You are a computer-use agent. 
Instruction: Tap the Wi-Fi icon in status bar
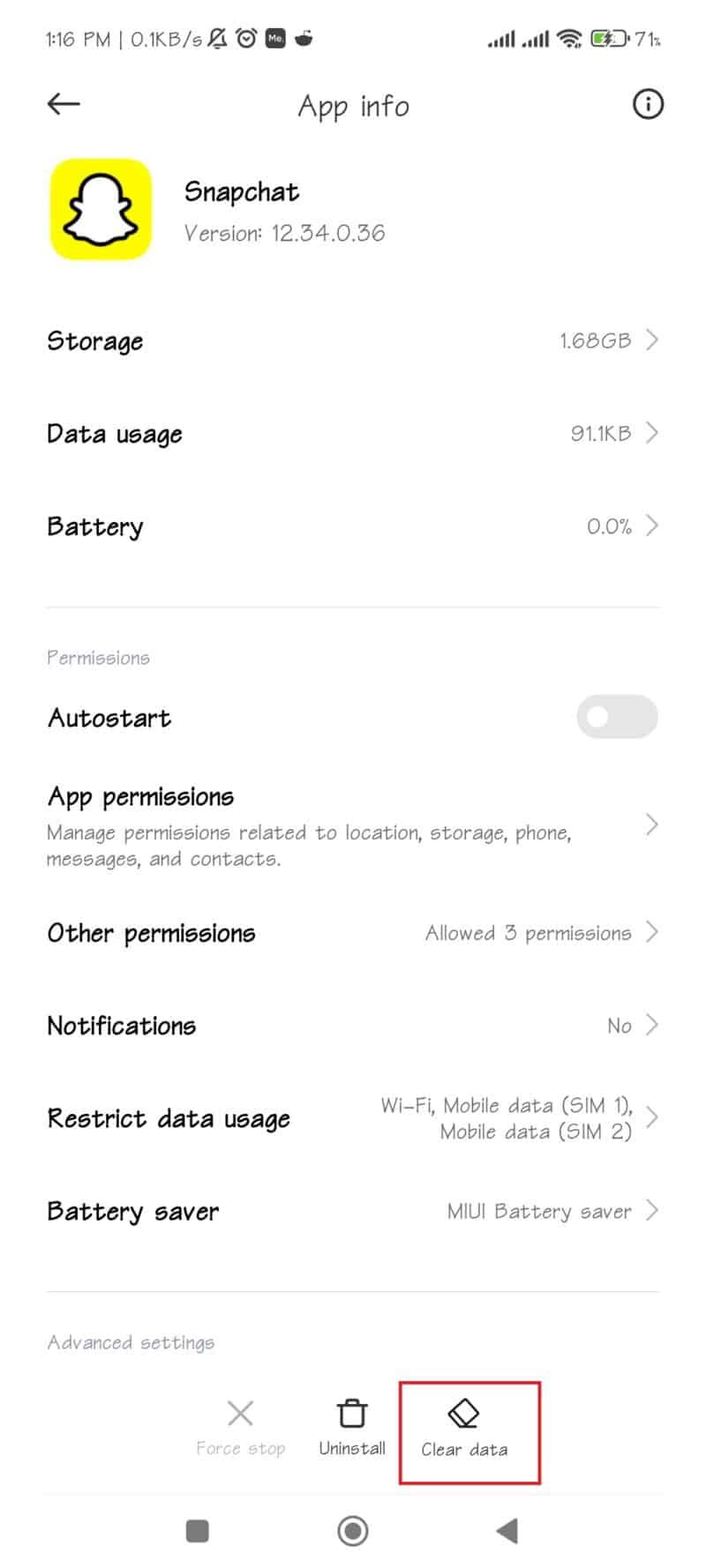coord(568,38)
